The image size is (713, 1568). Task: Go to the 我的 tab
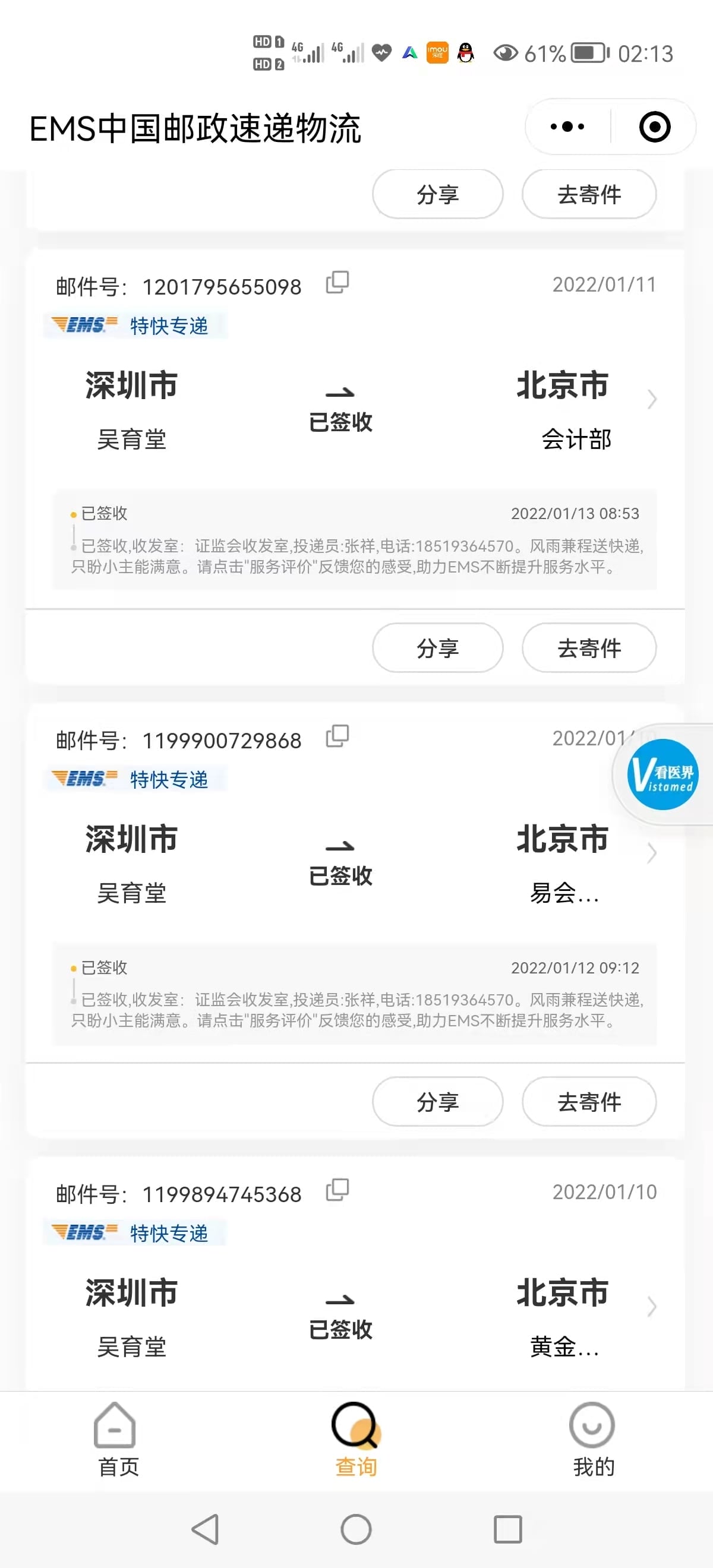593,1439
